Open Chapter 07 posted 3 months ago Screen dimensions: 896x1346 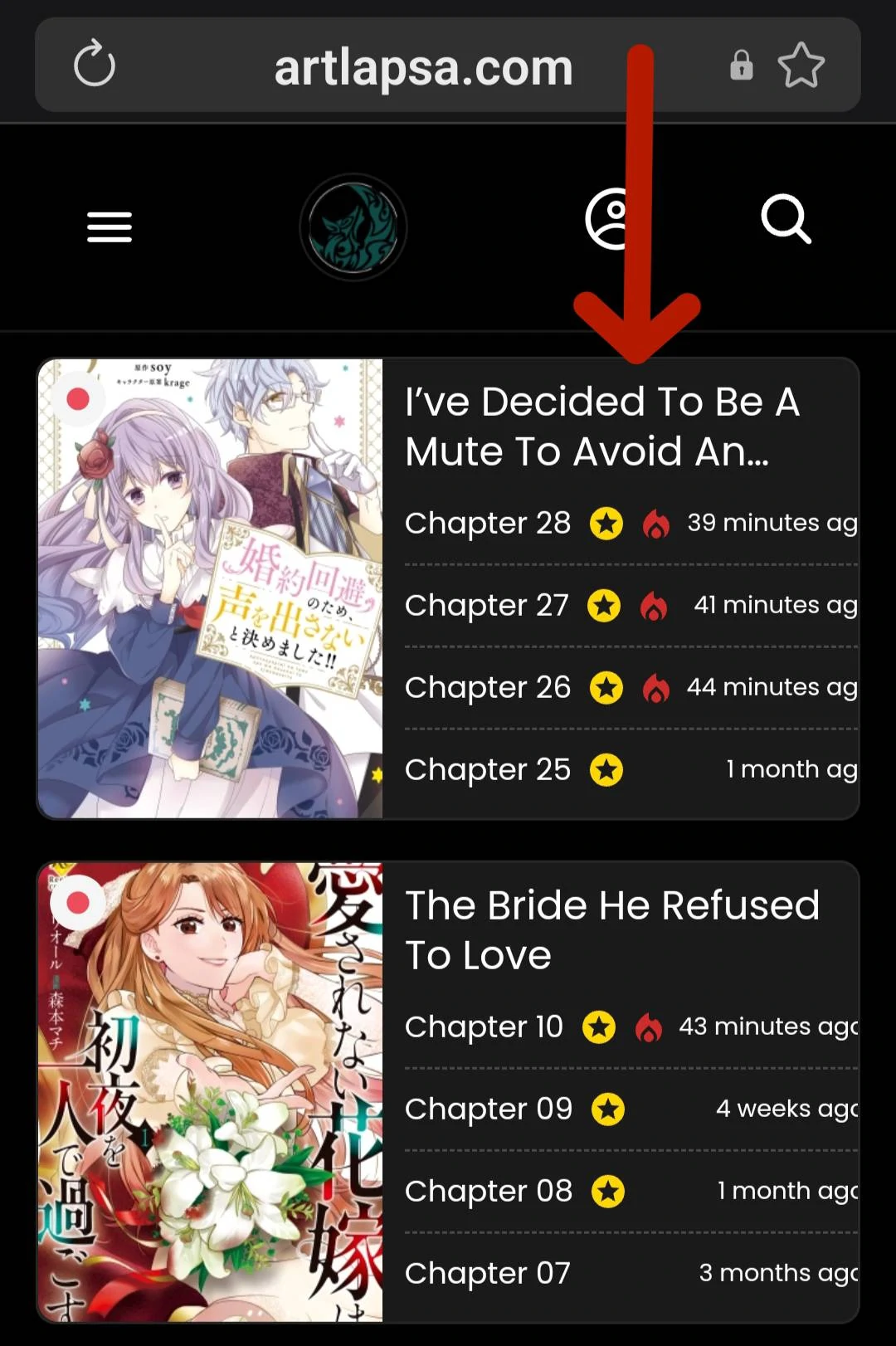[487, 1274]
